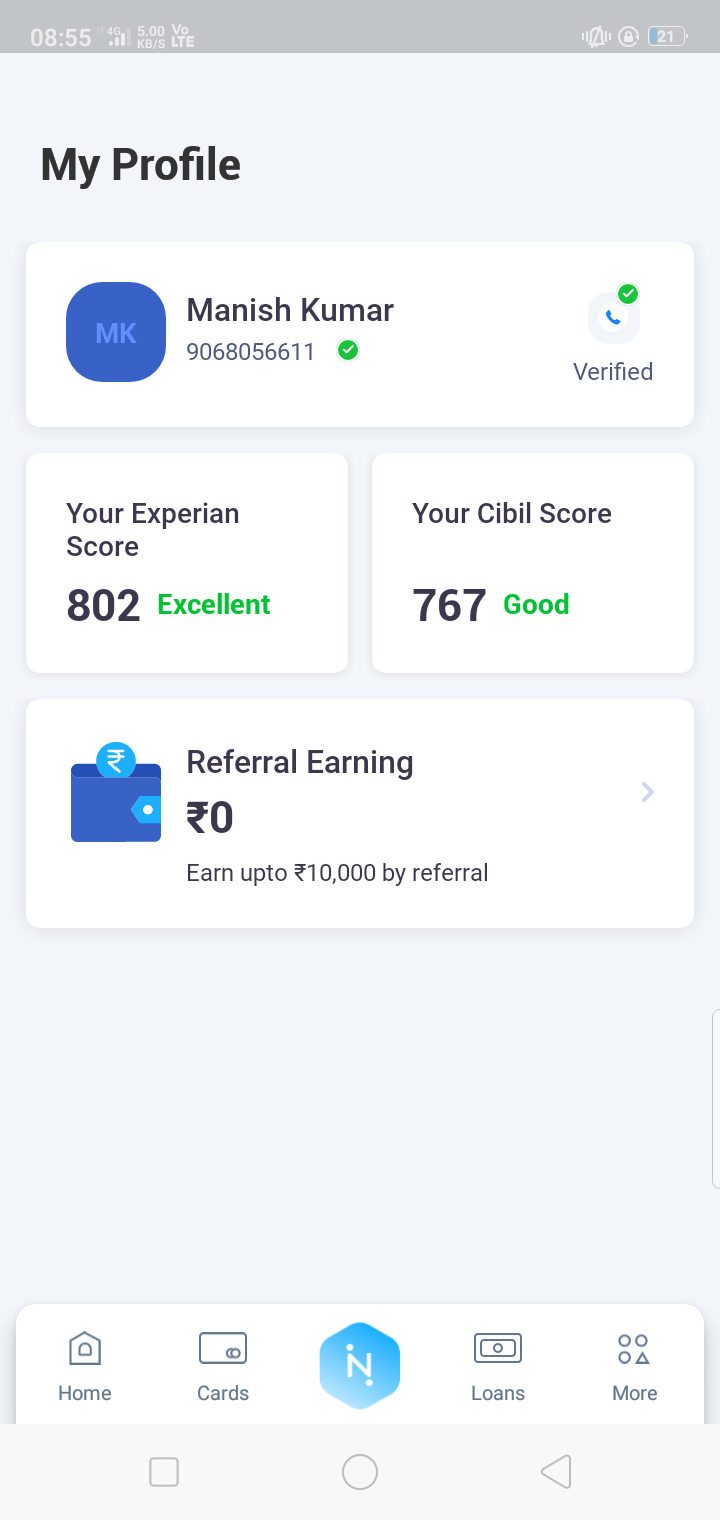Open Manish Kumar profile card
This screenshot has height=1520, width=720.
point(360,334)
